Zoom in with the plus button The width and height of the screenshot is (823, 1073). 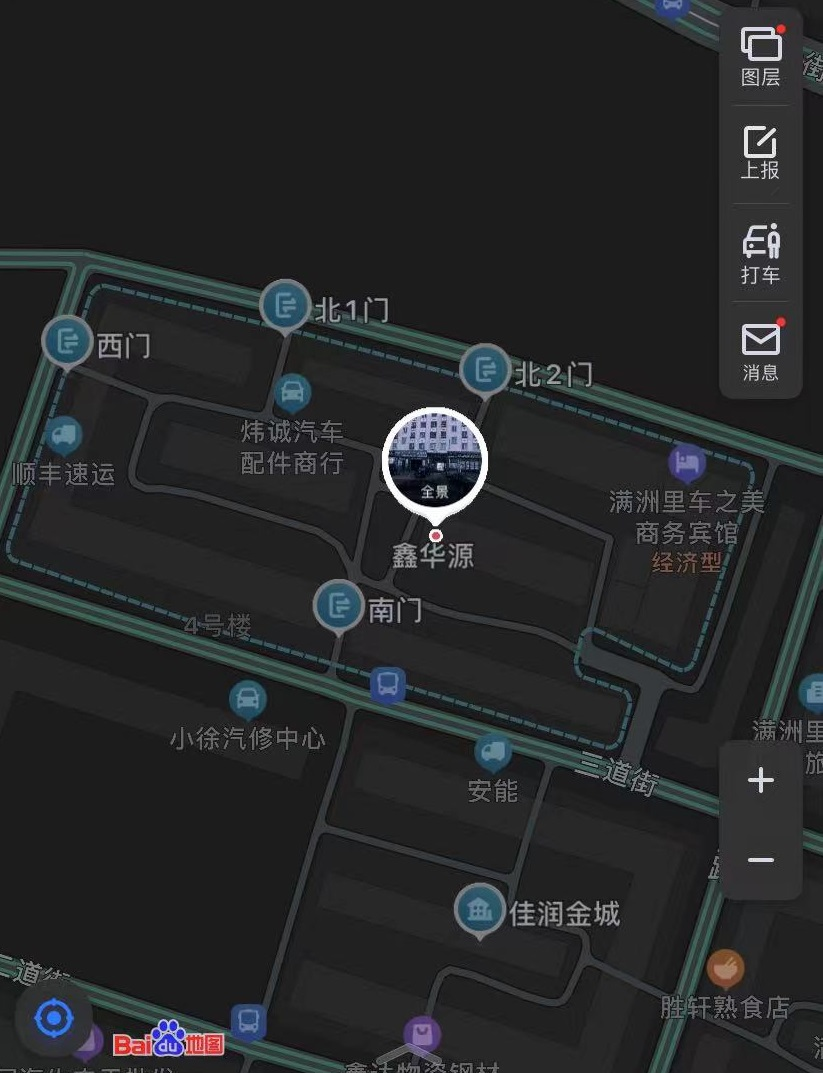(x=760, y=780)
